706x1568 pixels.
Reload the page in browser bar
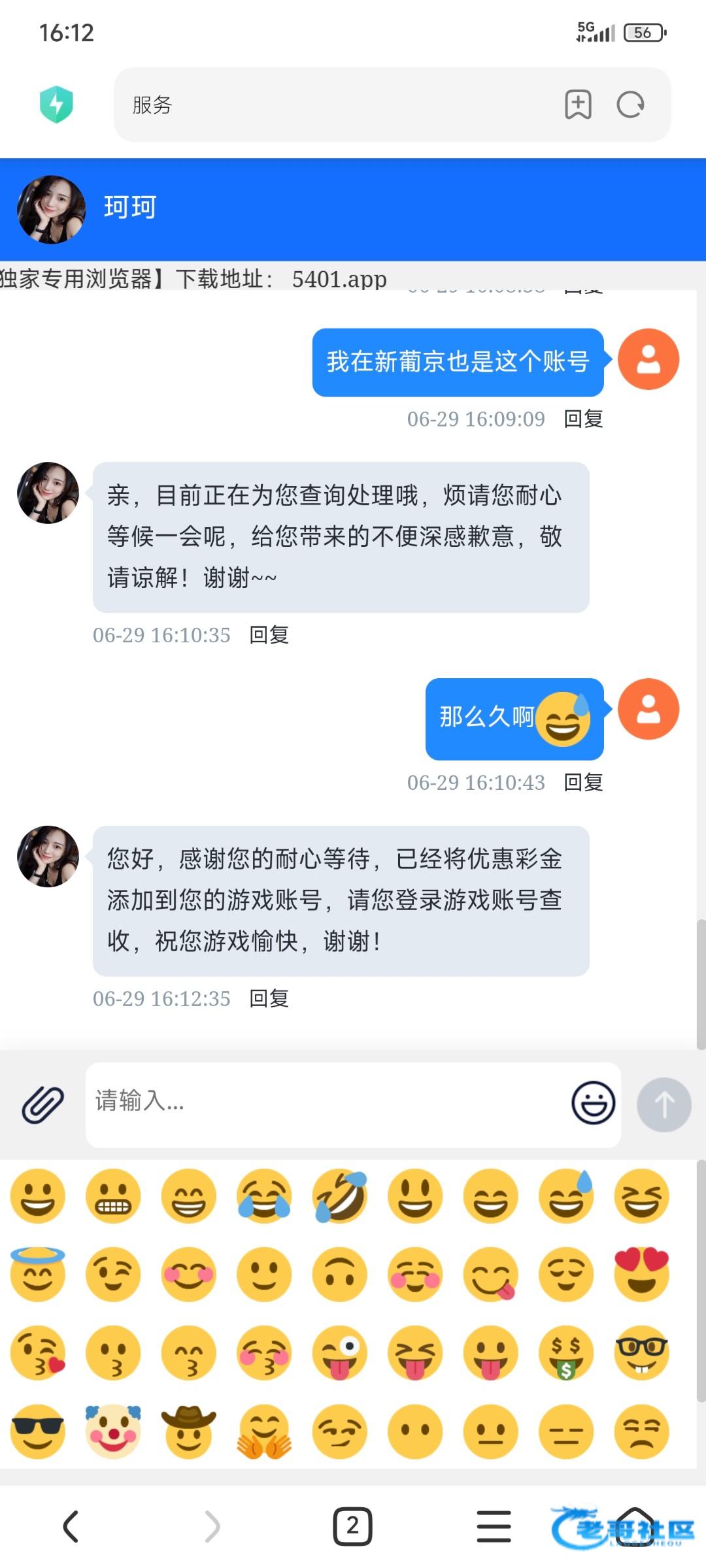tap(630, 105)
